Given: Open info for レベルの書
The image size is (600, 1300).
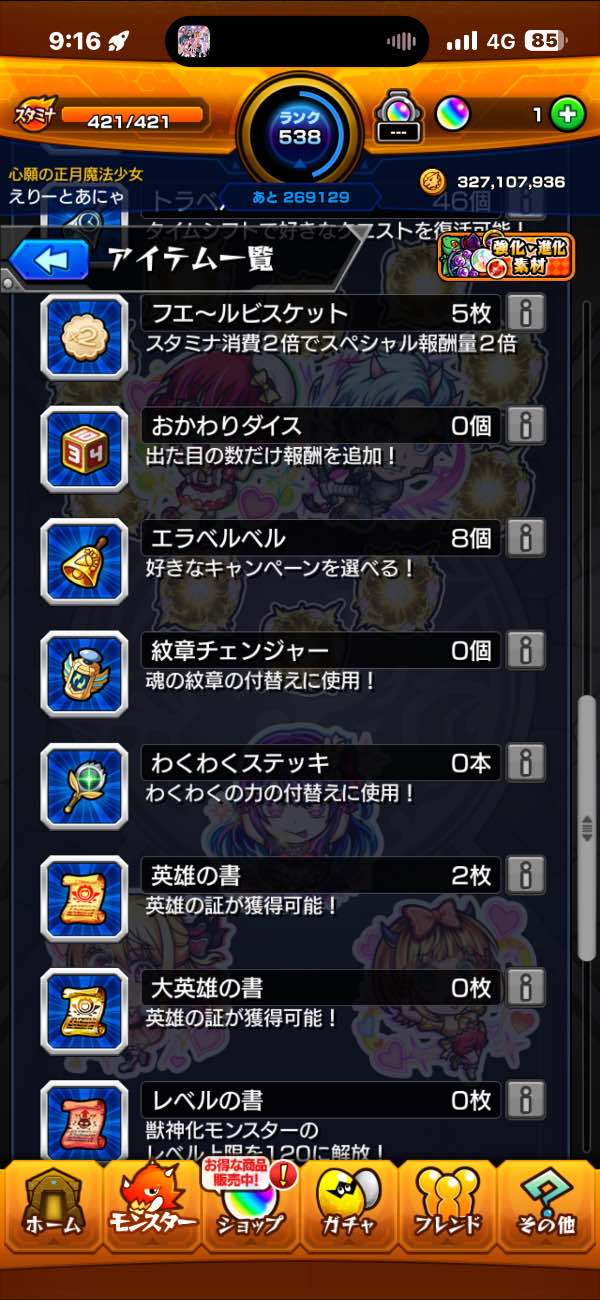Looking at the screenshot, I should click(524, 1101).
